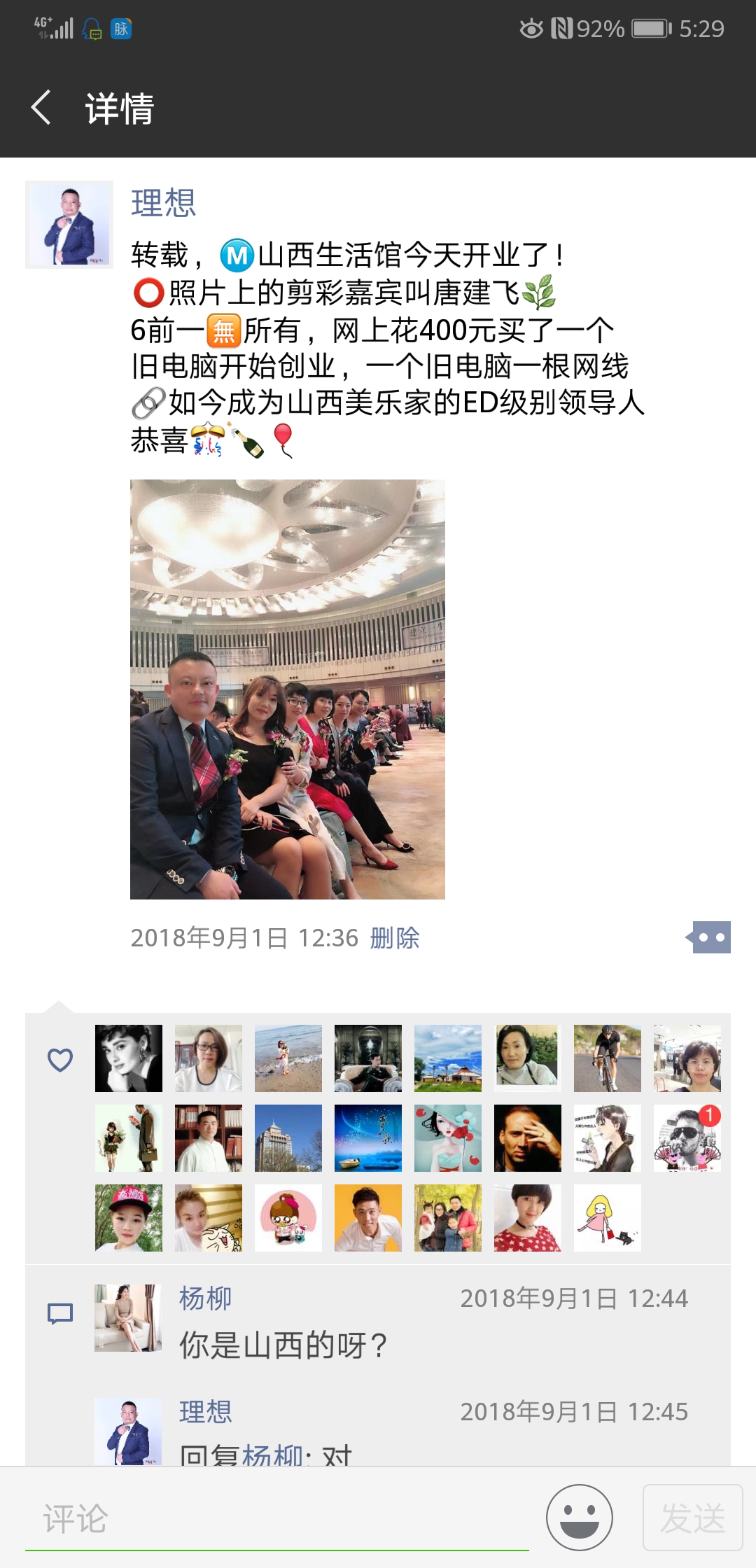Viewport: 756px width, 1568px height.
Task: Open the blue skyscraper liker avatar
Action: tap(288, 1138)
